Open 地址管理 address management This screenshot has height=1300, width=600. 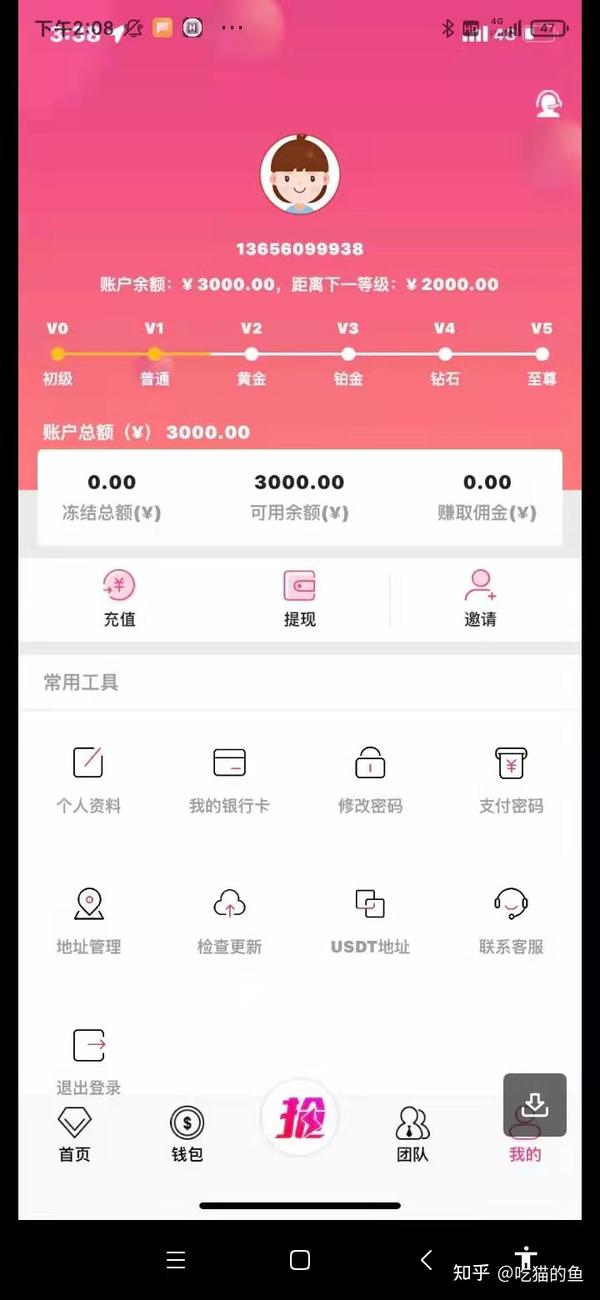coord(89,921)
